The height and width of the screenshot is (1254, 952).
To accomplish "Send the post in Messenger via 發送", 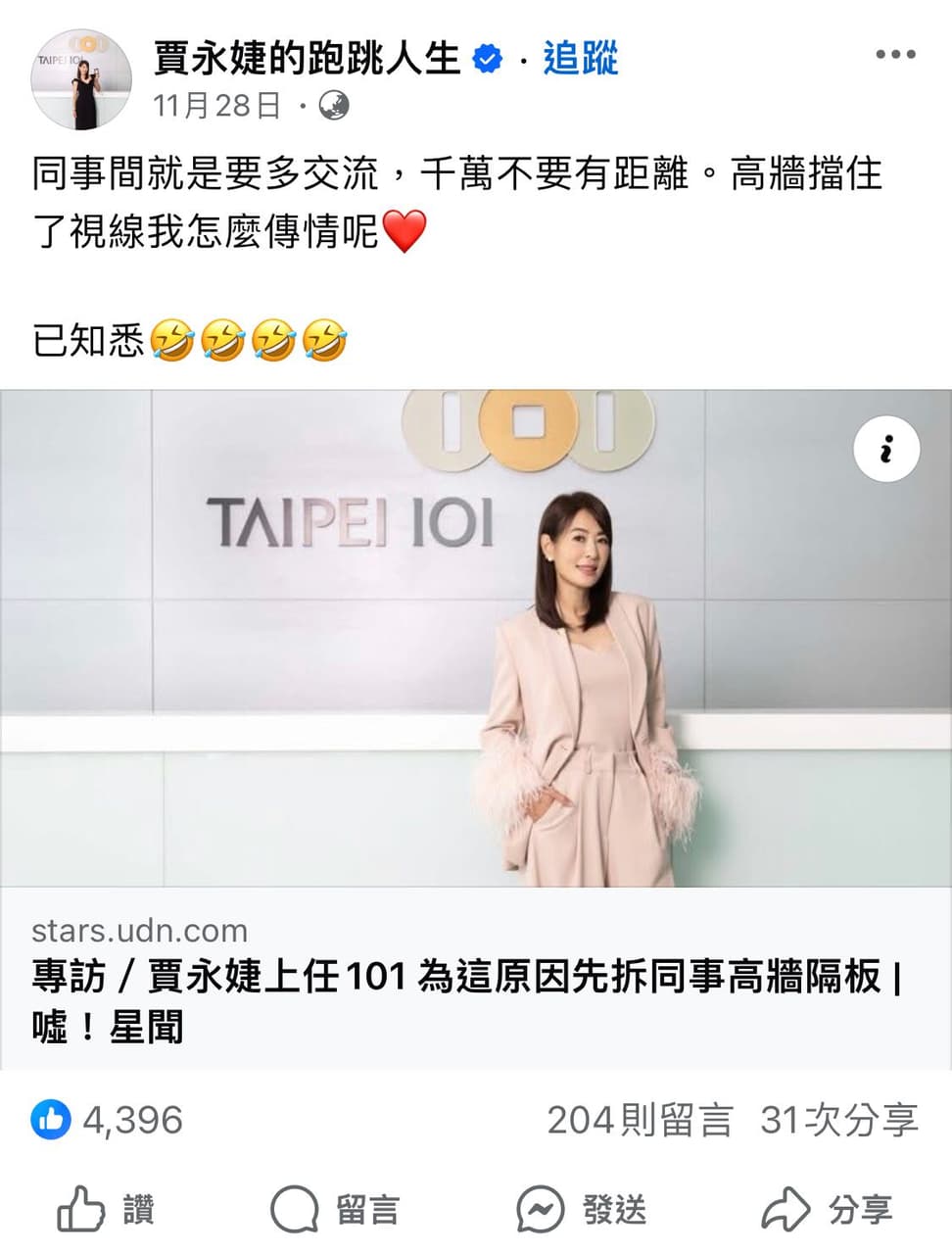I will [582, 1210].
